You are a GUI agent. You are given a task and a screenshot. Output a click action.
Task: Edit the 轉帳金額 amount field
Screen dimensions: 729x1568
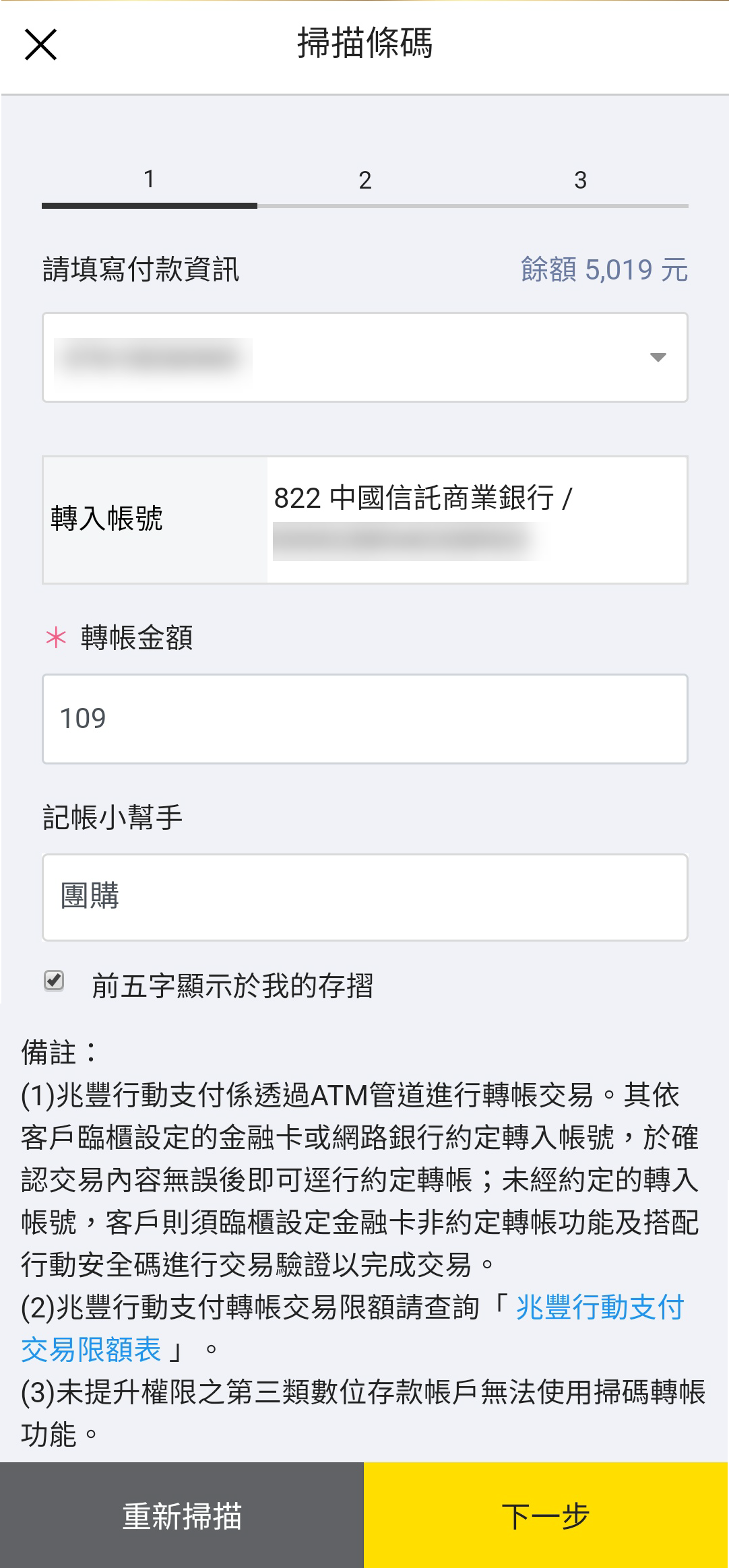364,719
